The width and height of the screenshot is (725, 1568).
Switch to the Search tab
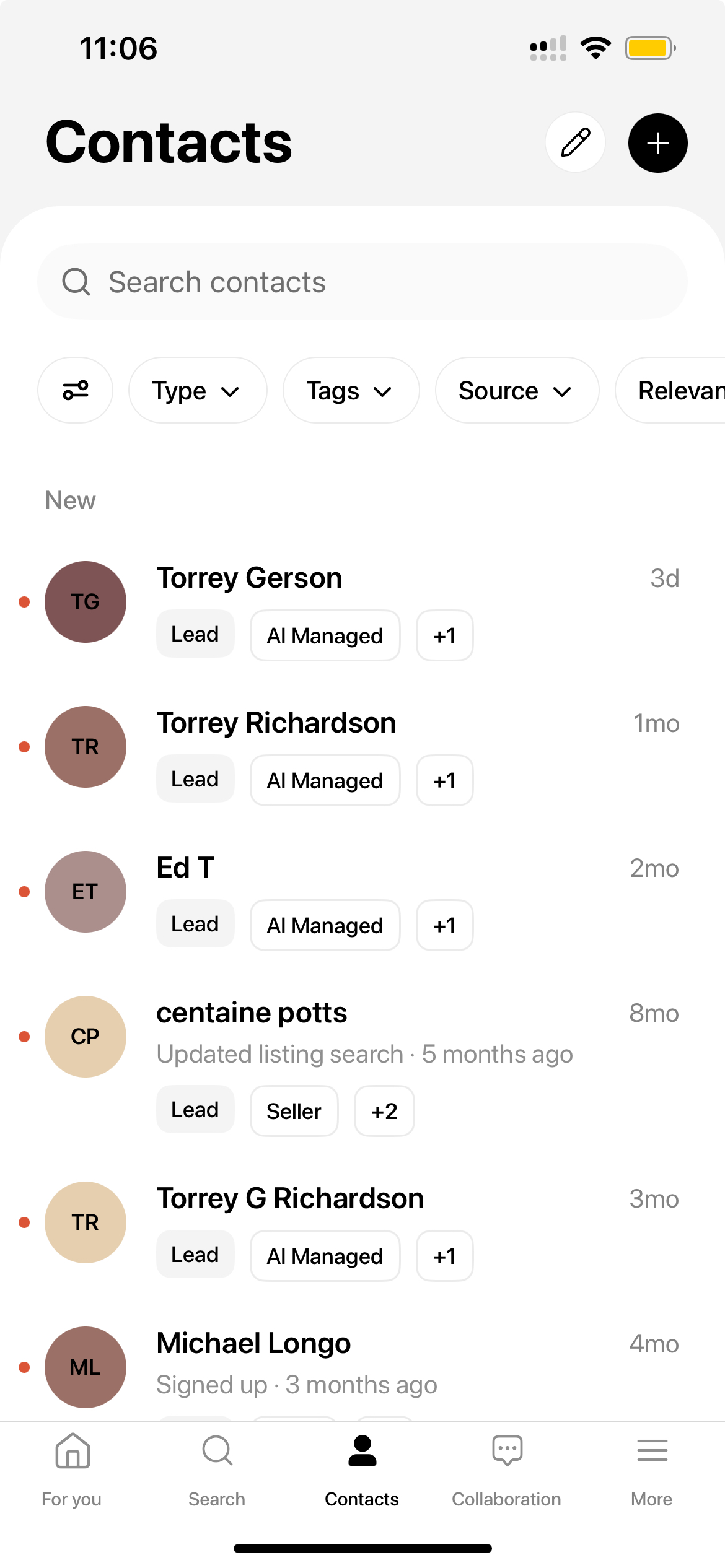tap(216, 1450)
